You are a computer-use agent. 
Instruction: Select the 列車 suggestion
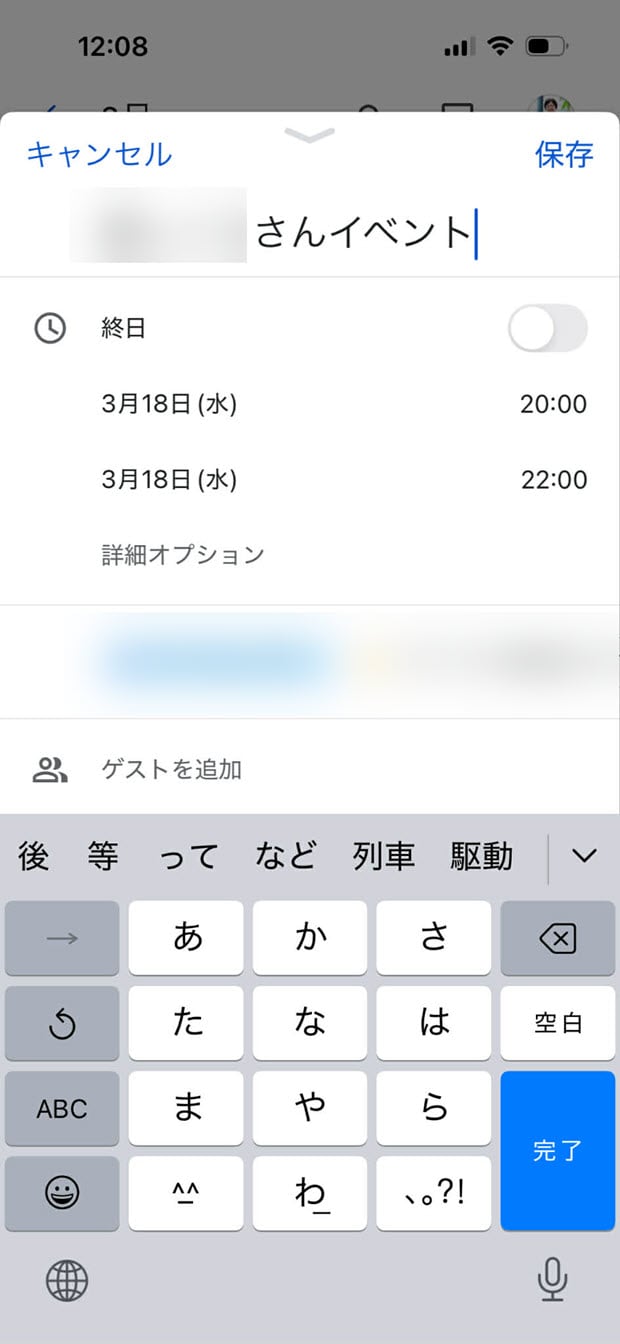click(383, 856)
